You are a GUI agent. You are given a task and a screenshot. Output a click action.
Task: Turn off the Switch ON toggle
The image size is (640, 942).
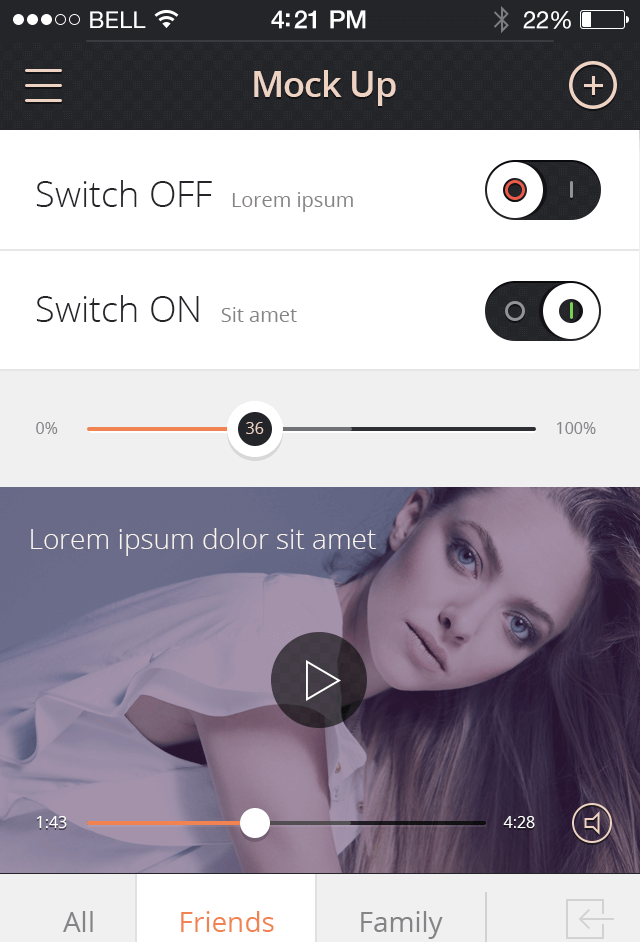543,310
